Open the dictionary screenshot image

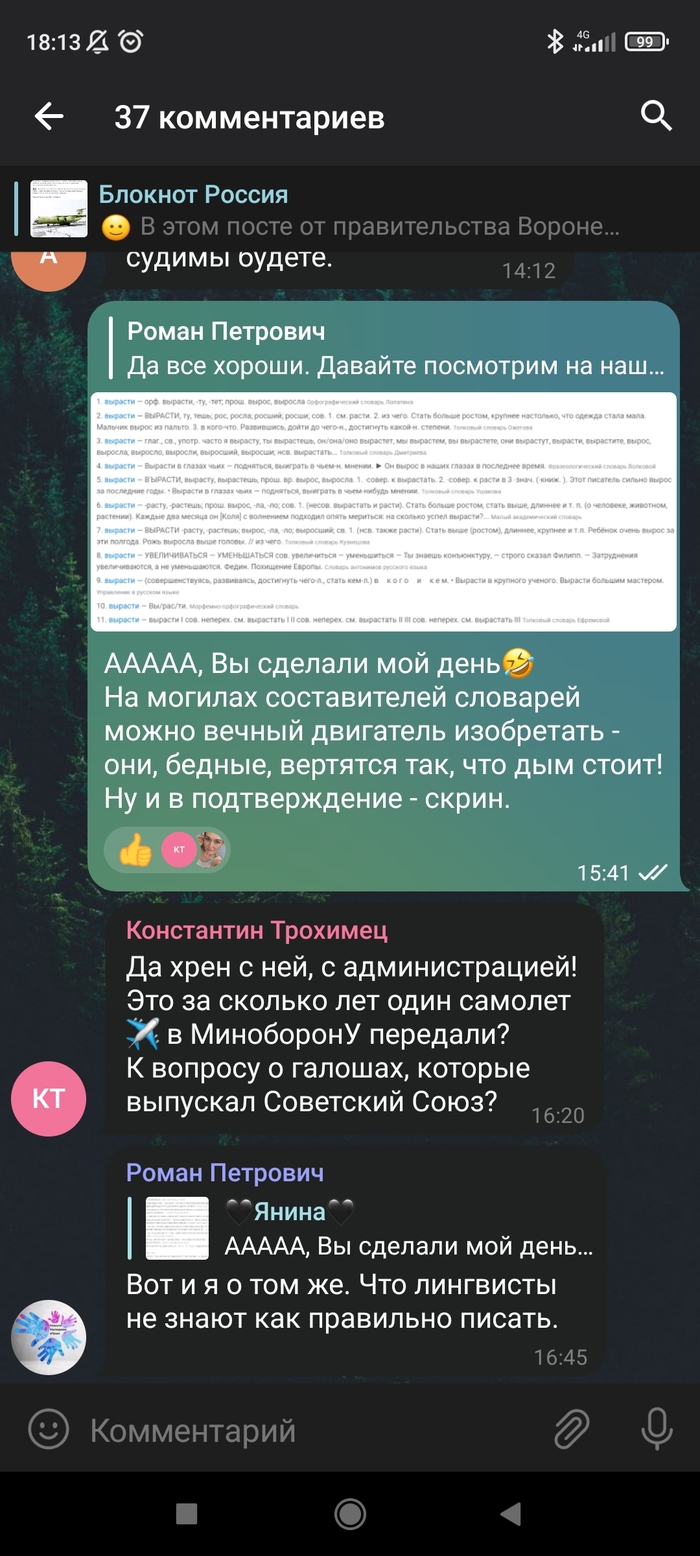pos(383,512)
